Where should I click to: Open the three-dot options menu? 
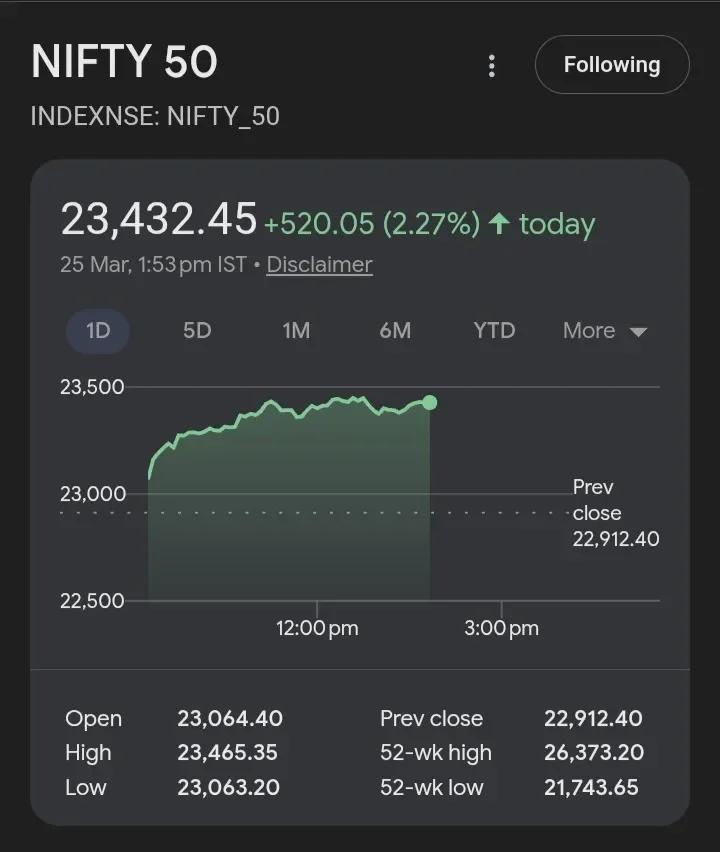coord(491,64)
